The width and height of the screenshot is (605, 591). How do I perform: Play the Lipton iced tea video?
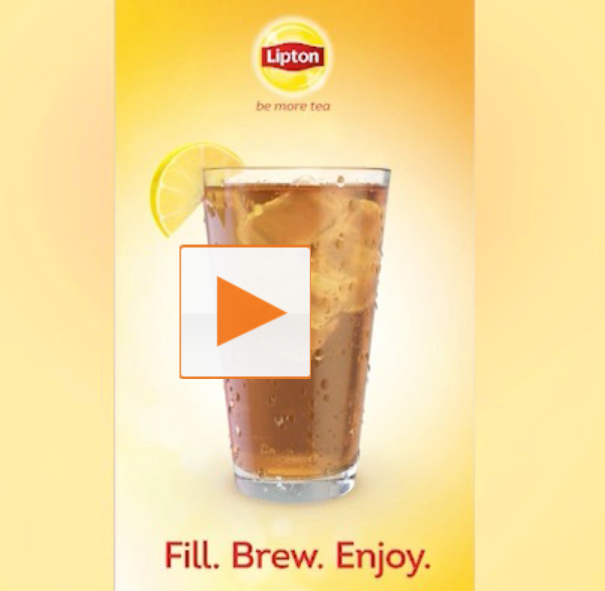pos(246,312)
